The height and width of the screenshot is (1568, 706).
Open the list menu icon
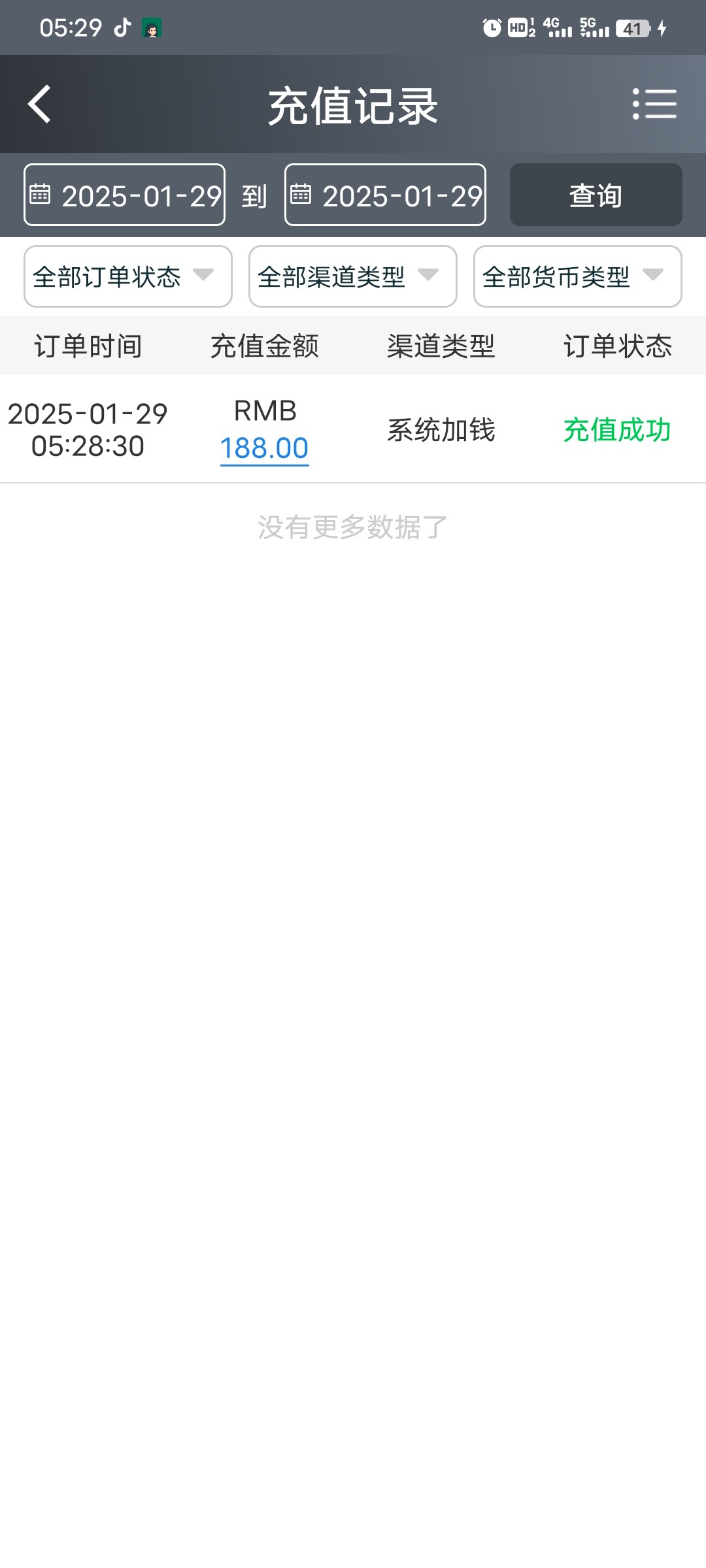(x=654, y=105)
